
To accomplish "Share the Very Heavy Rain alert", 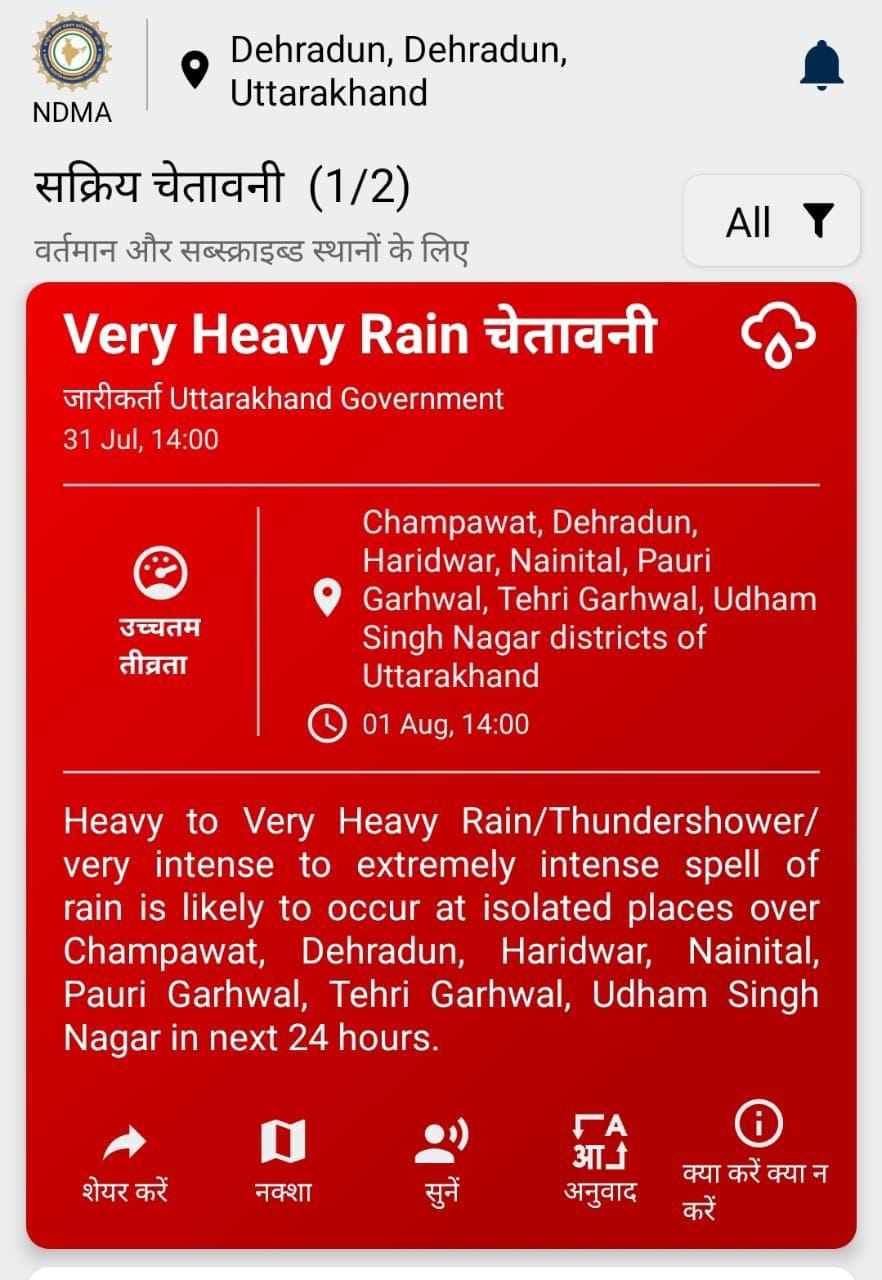I will pyautogui.click(x=124, y=1160).
